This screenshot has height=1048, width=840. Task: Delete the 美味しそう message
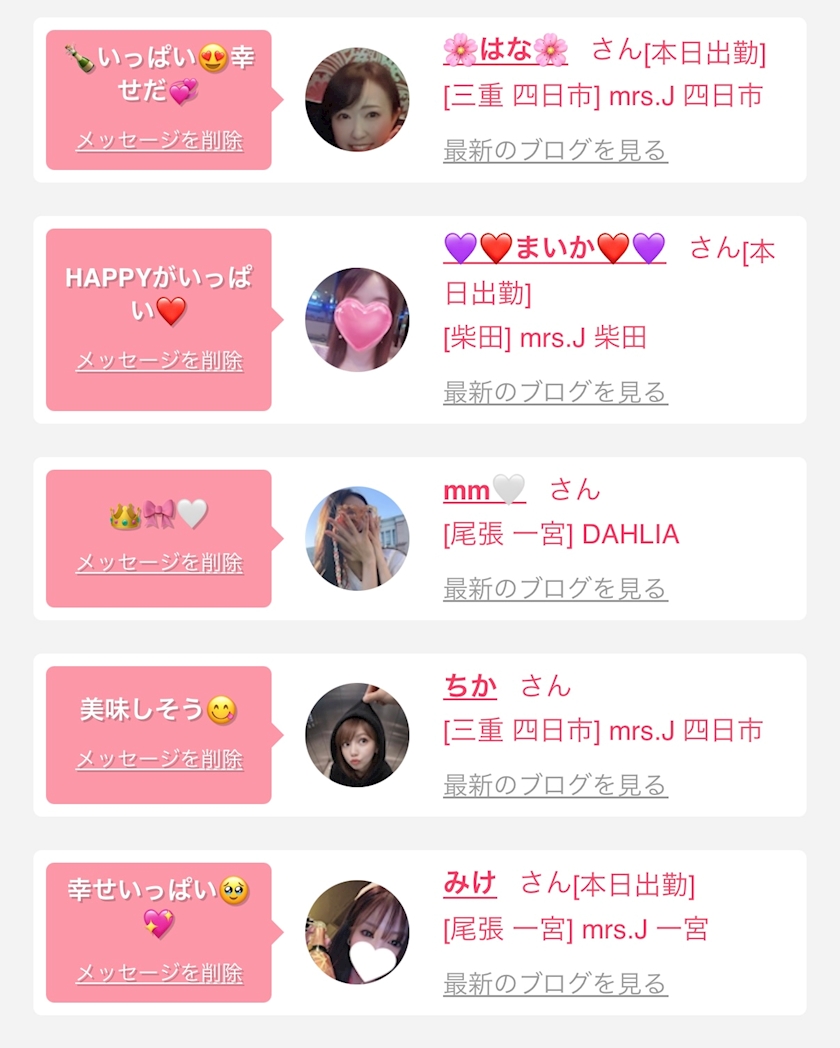tap(159, 760)
